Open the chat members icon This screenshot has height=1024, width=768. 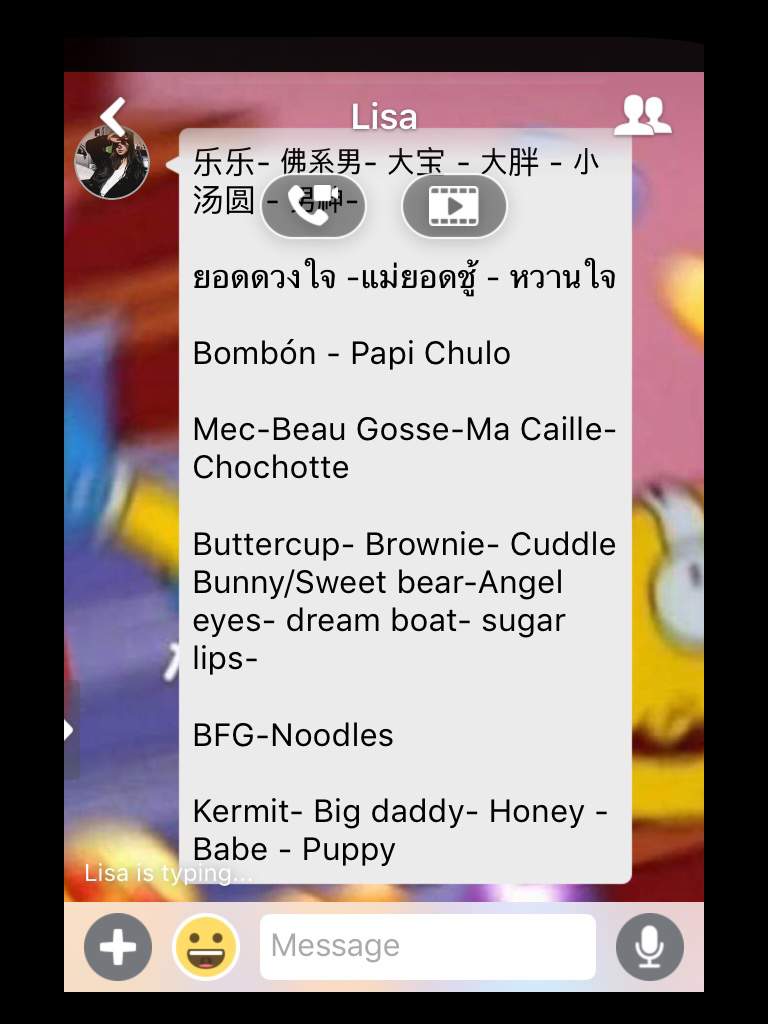[x=641, y=116]
